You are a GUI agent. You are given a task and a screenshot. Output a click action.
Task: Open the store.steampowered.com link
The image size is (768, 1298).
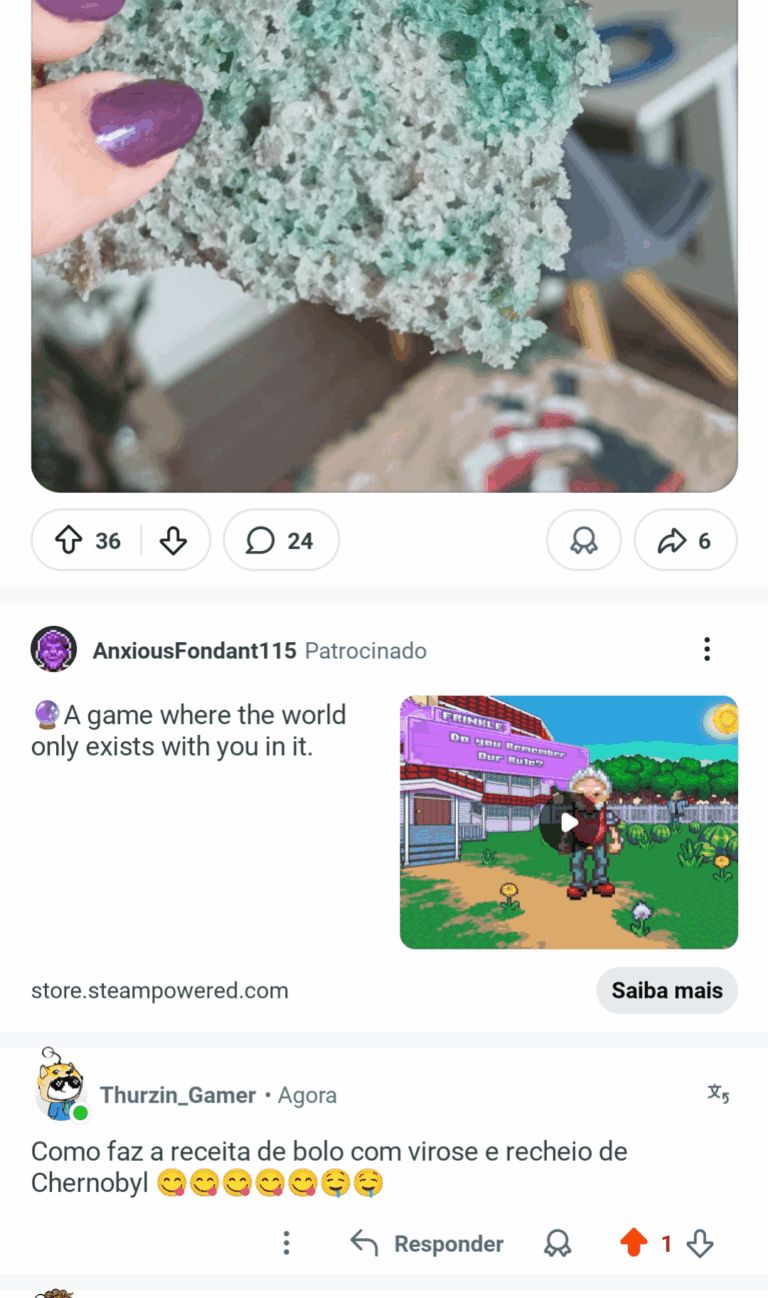(160, 991)
